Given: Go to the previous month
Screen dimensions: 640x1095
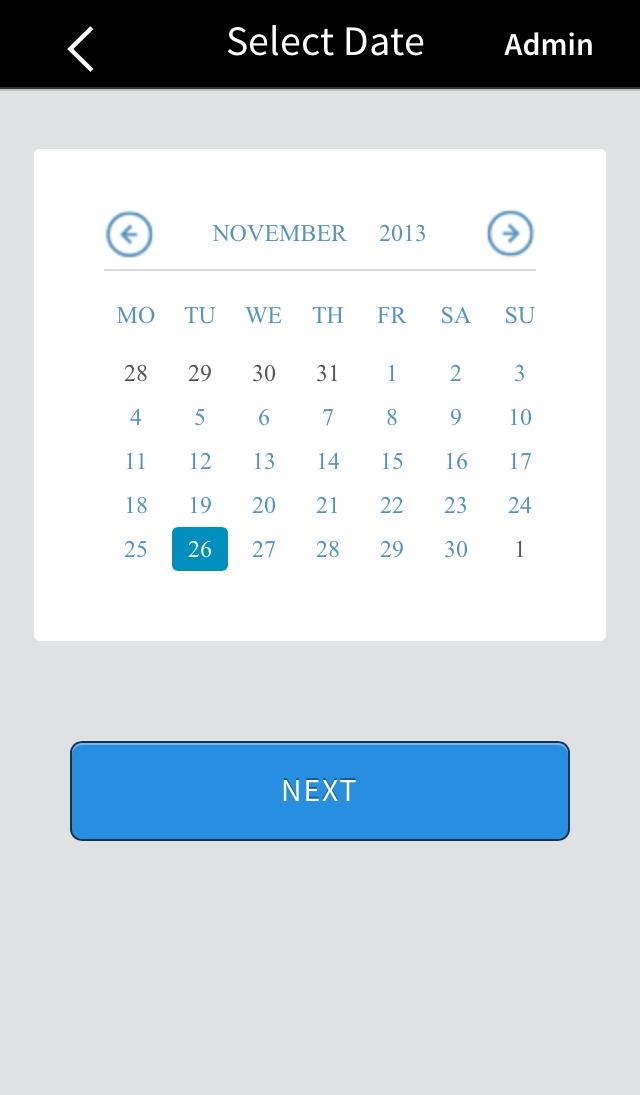Looking at the screenshot, I should click(x=130, y=234).
